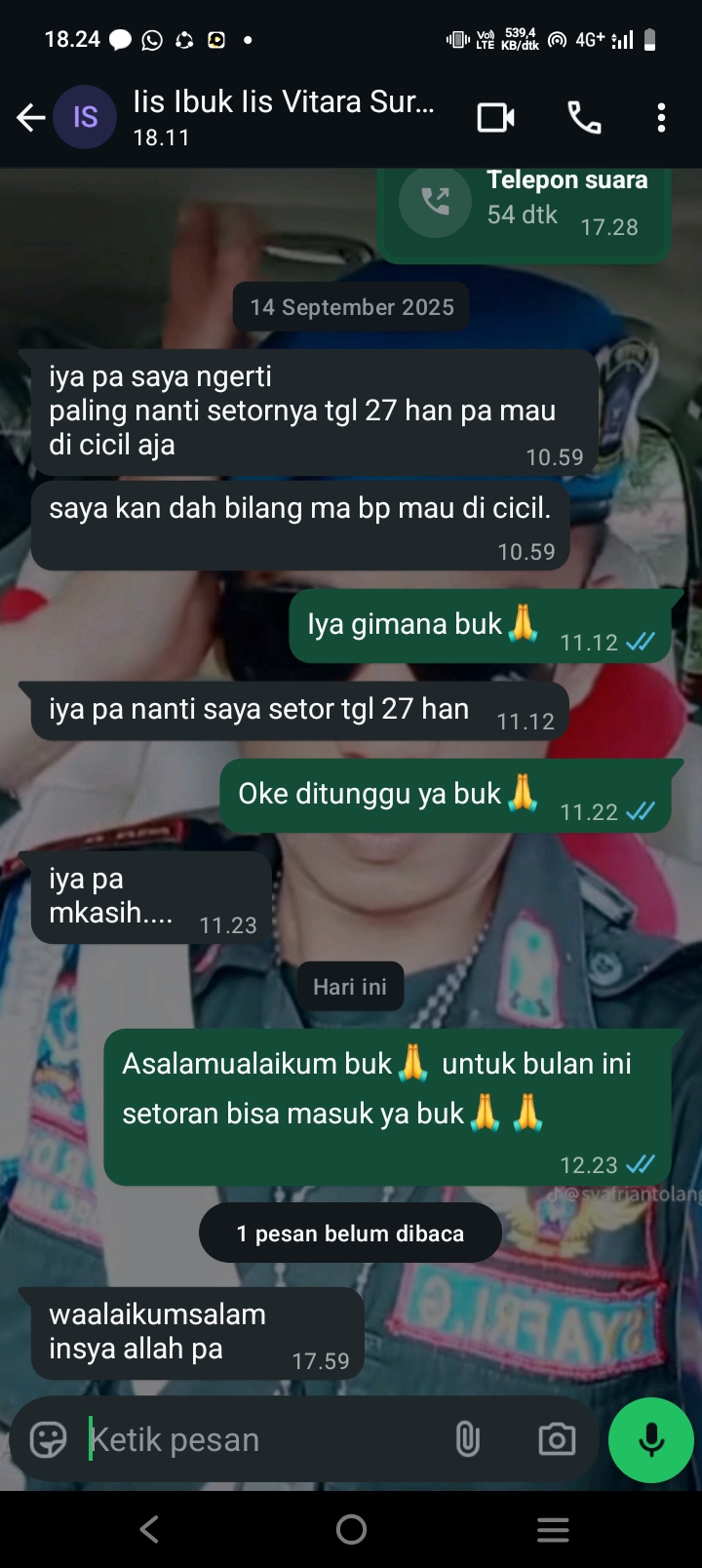Open Iis Ibuk Iis Vitara contact info
Viewport: 702px width, 1568px height.
coord(283,116)
